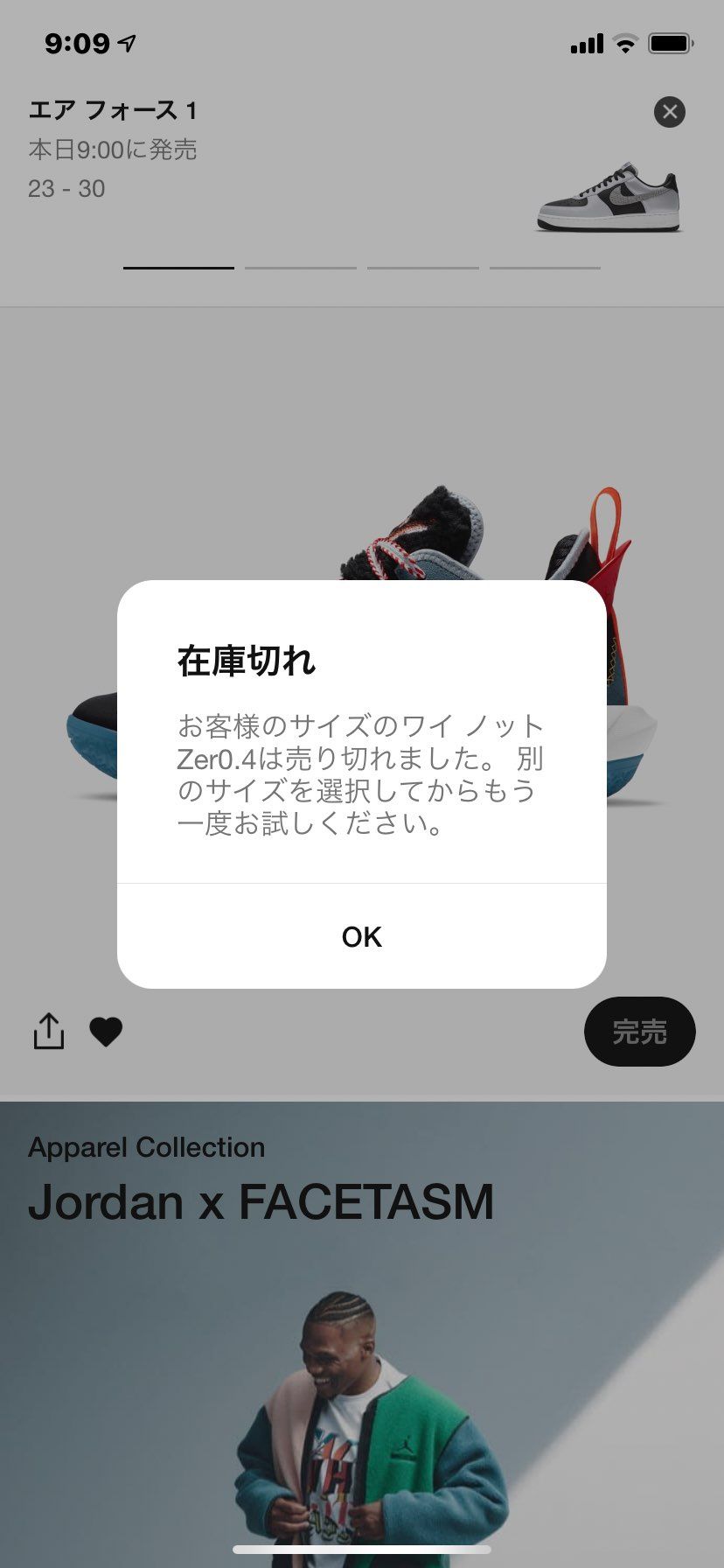The height and width of the screenshot is (1568, 724).
Task: Select the second carousel page indicator
Action: pyautogui.click(x=300, y=268)
